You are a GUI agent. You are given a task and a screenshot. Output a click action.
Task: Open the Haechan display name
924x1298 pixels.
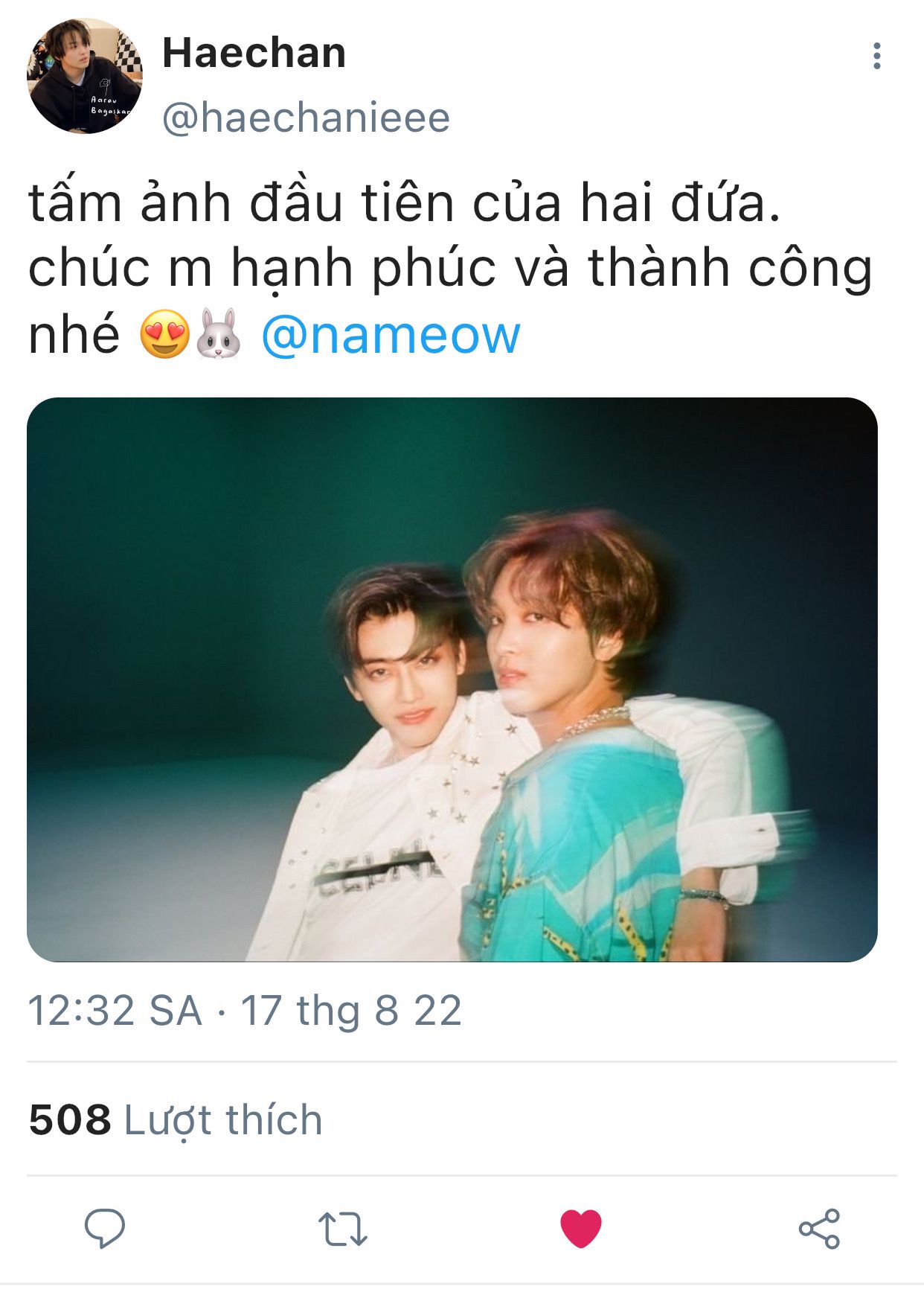254,53
